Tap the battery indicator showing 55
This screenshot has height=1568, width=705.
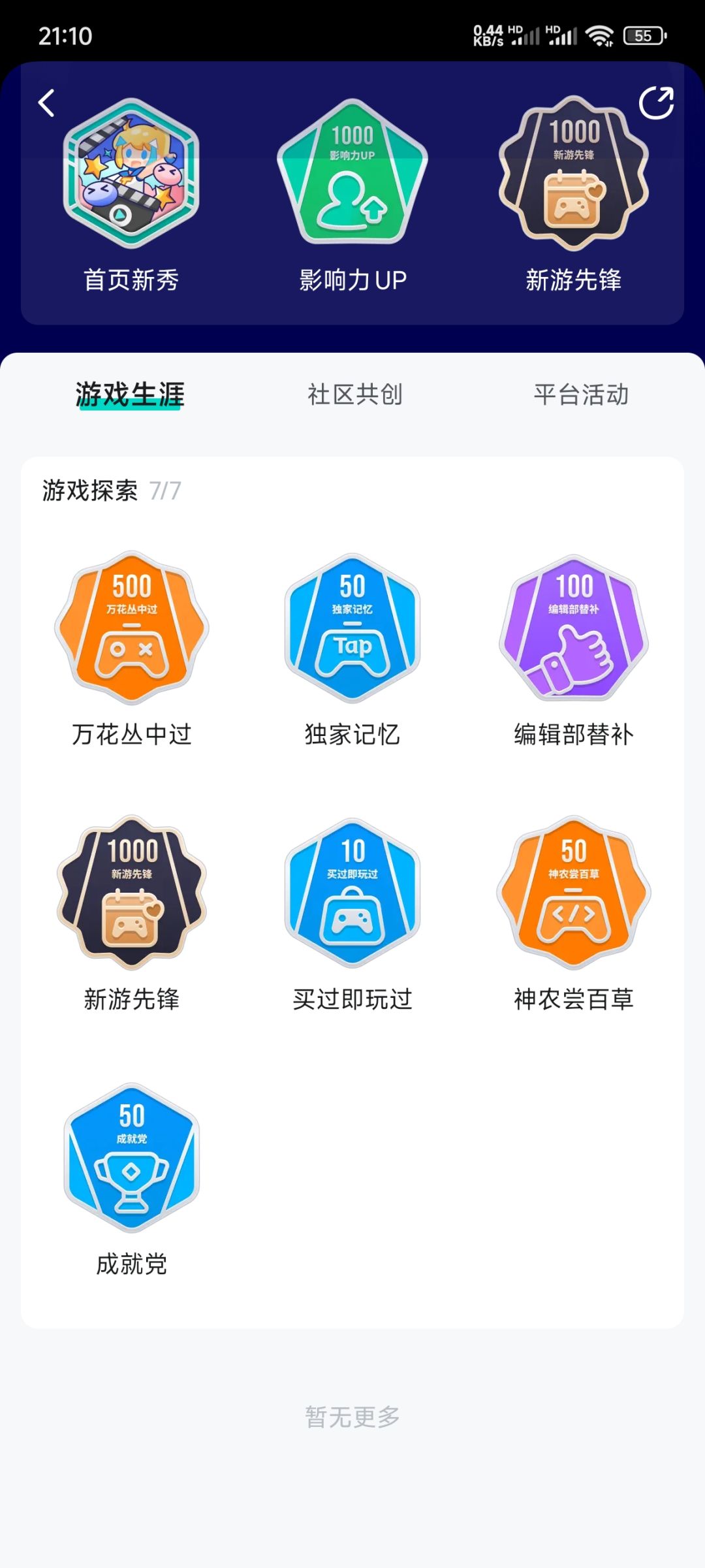642,36
